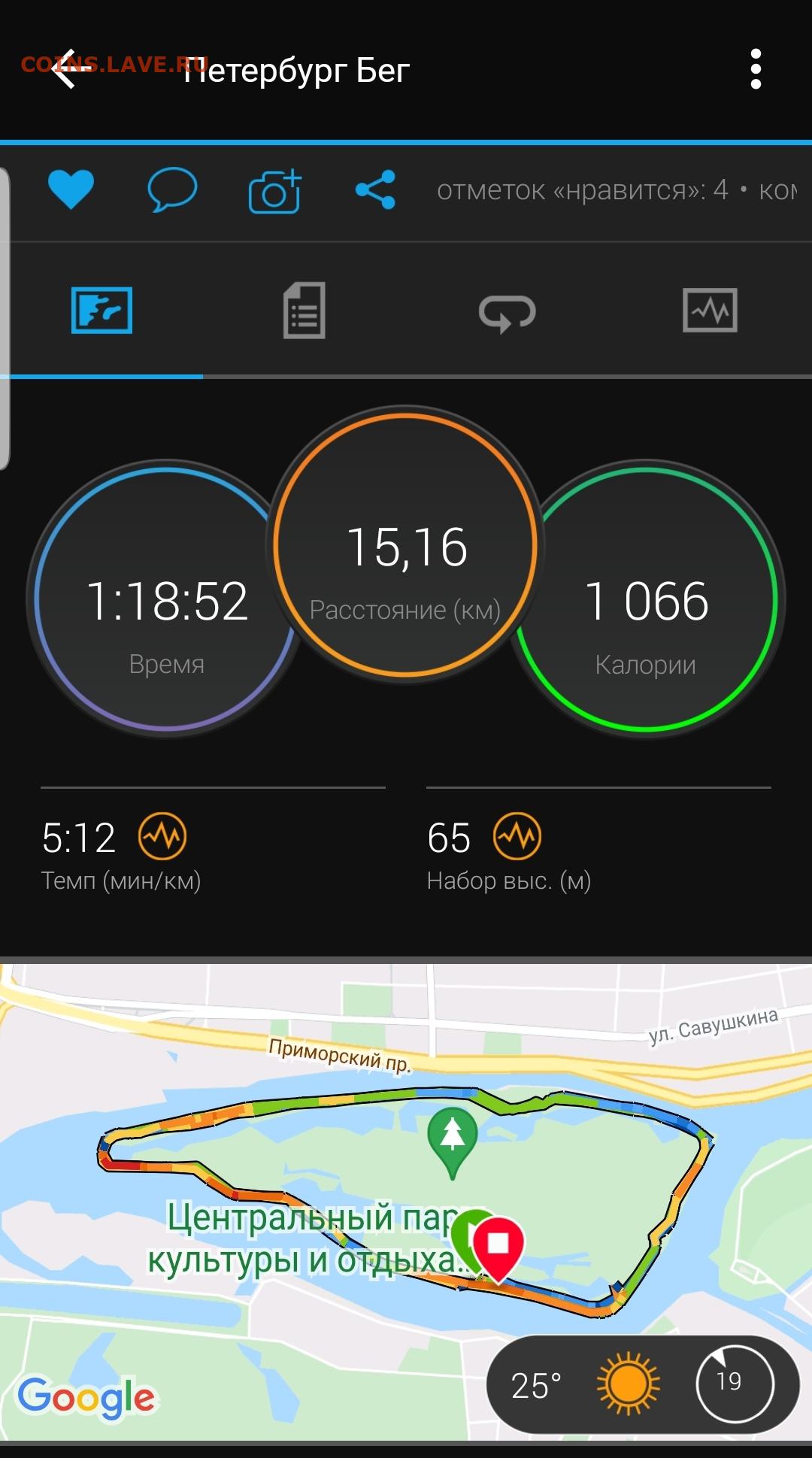Viewport: 812px width, 1458px height.
Task: Share this running activity
Action: click(x=375, y=189)
